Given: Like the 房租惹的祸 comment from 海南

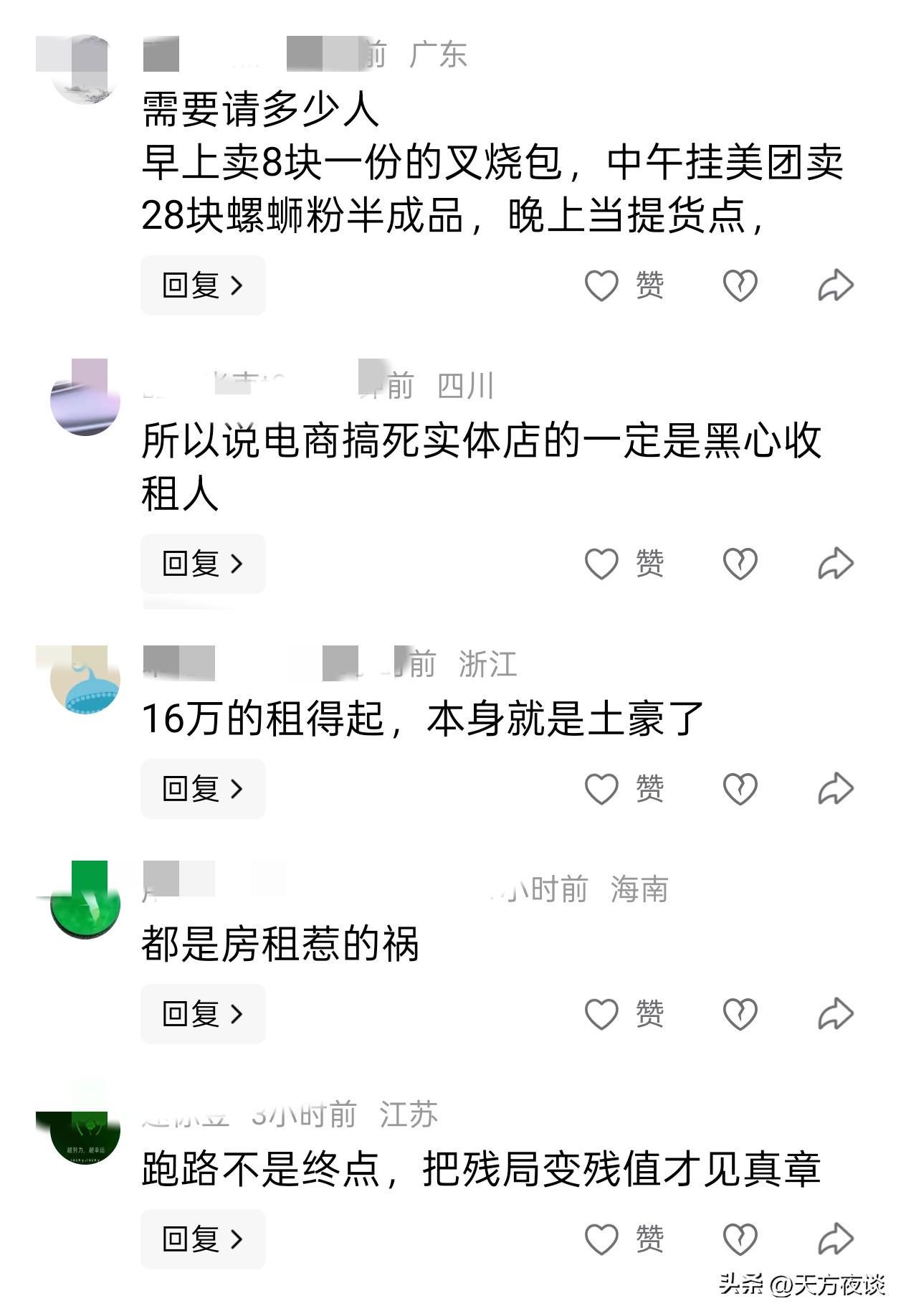Looking at the screenshot, I should tap(601, 1014).
